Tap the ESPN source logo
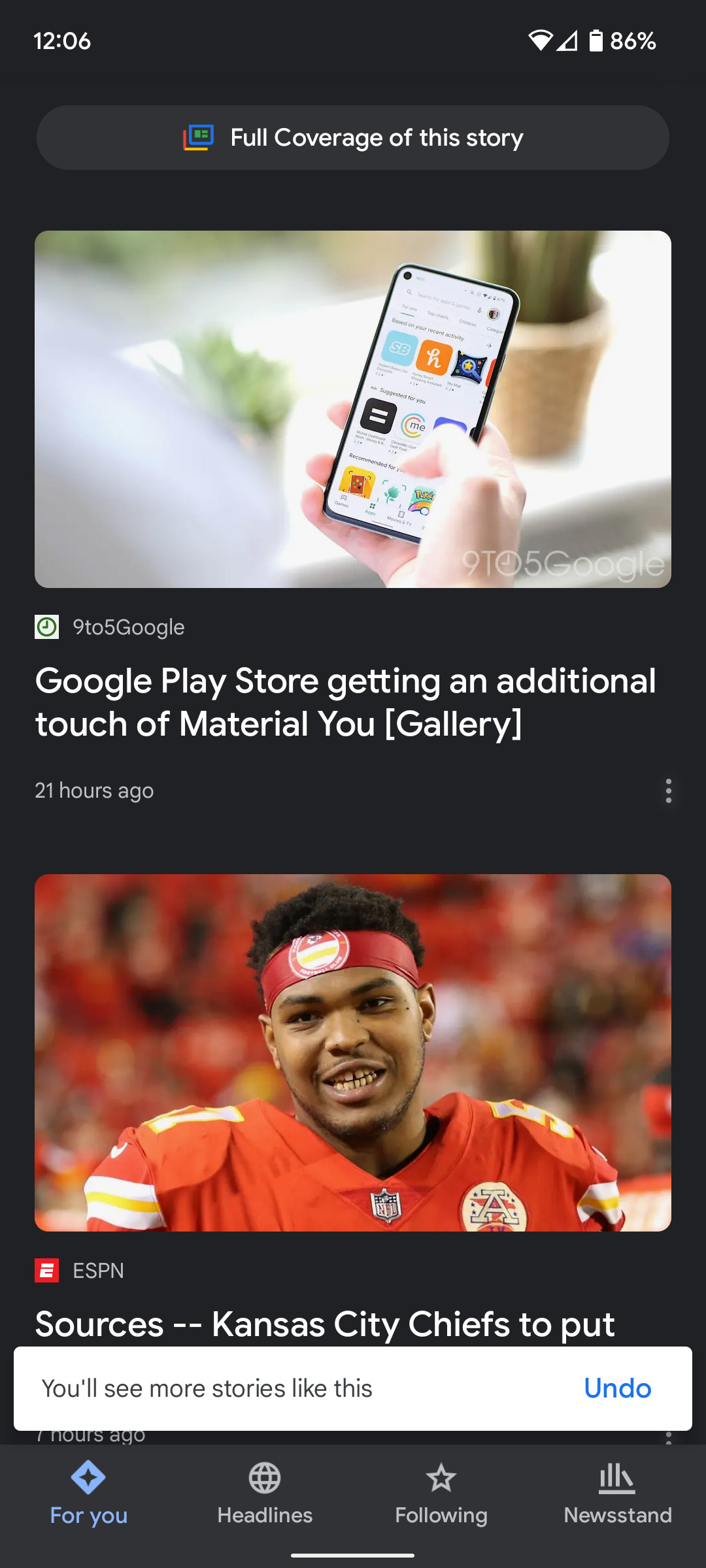Screen dimensions: 706x1568 (46, 1270)
